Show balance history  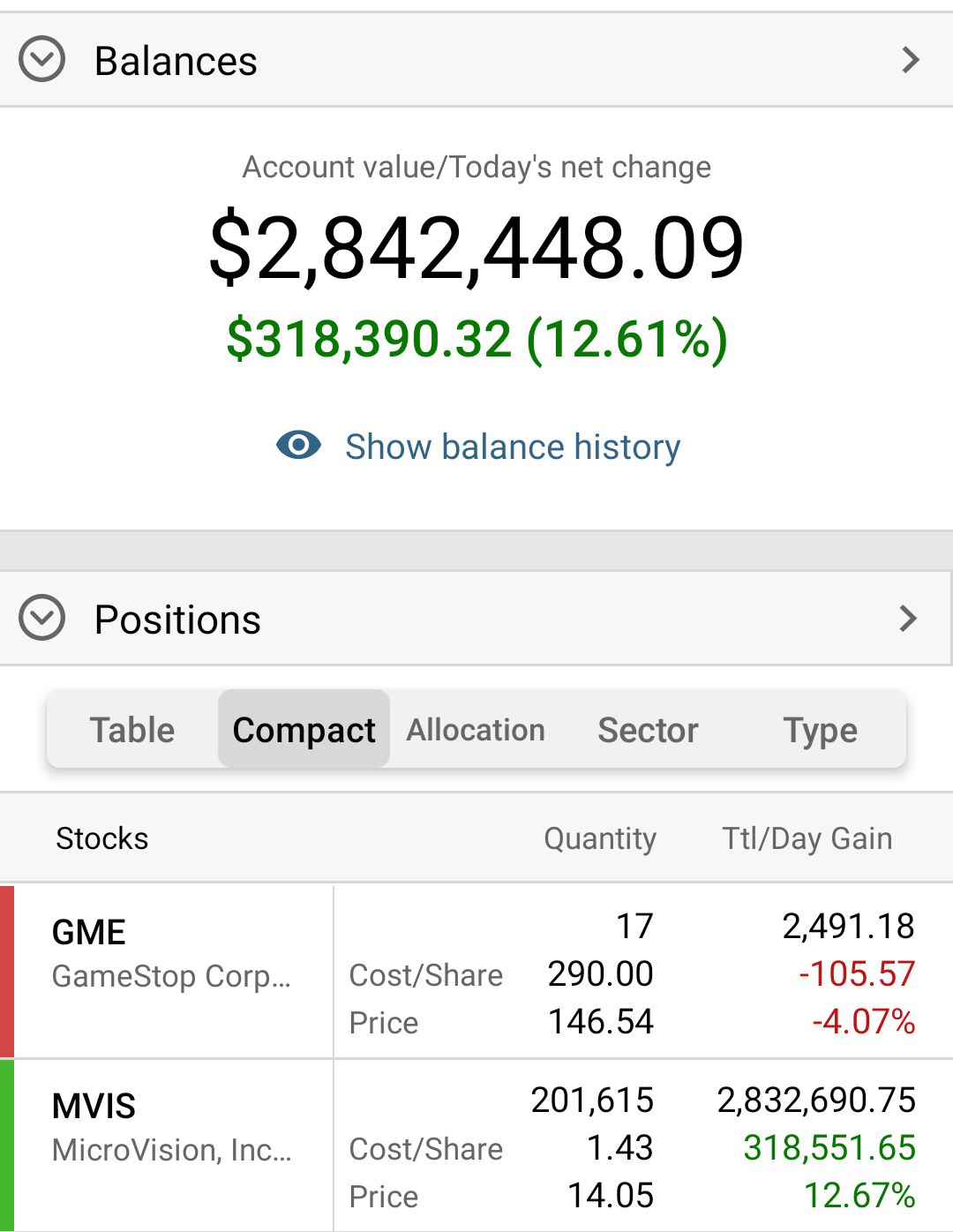pyautogui.click(x=512, y=446)
